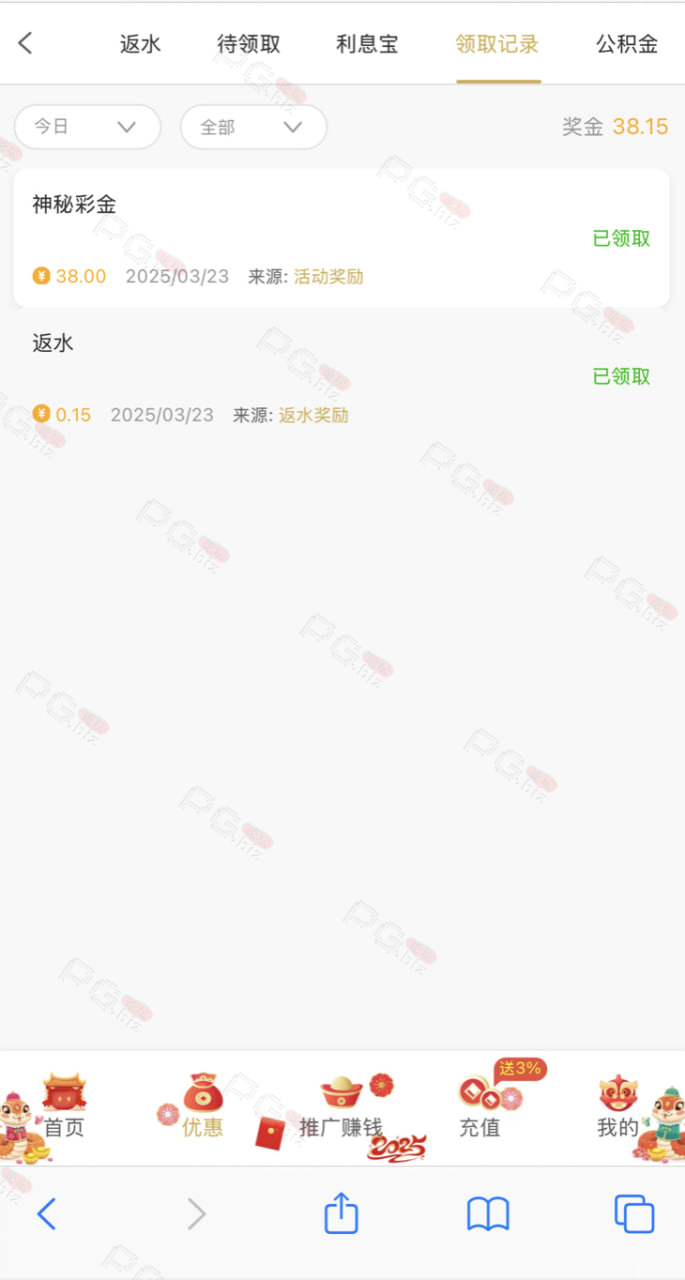Image resolution: width=685 pixels, height=1280 pixels.
Task: Switch to the 返水 tab
Action: click(140, 44)
